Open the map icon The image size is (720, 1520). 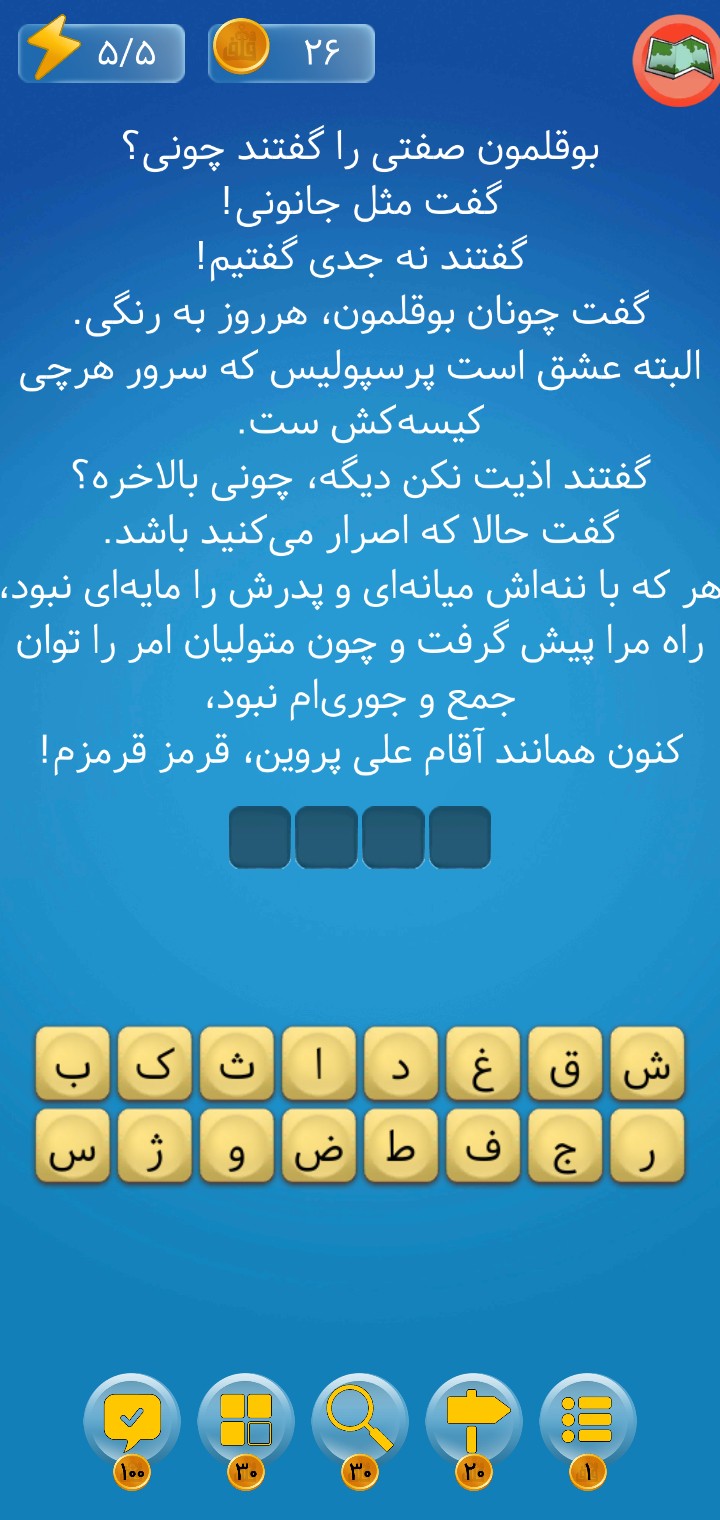676,60
